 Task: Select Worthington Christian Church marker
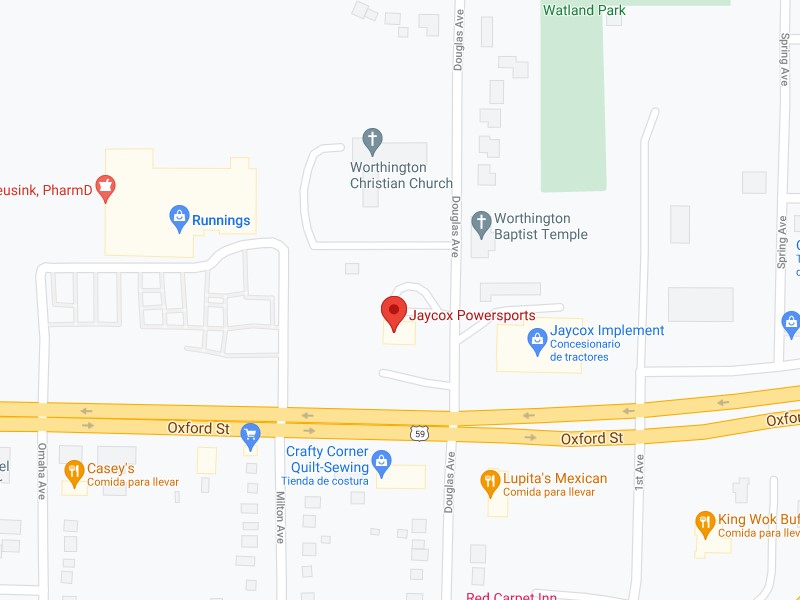point(372,139)
